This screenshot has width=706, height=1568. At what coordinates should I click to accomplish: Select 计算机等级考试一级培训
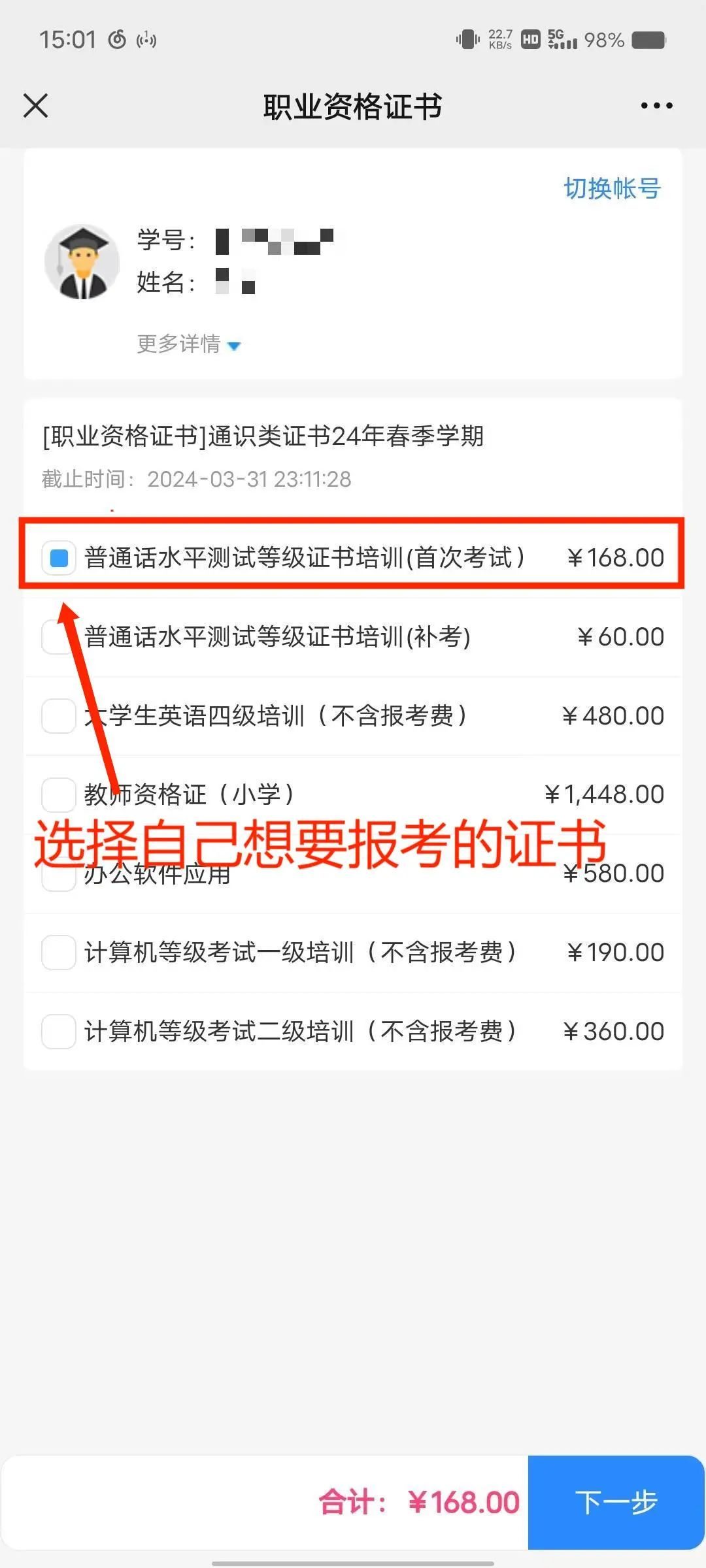[x=59, y=953]
